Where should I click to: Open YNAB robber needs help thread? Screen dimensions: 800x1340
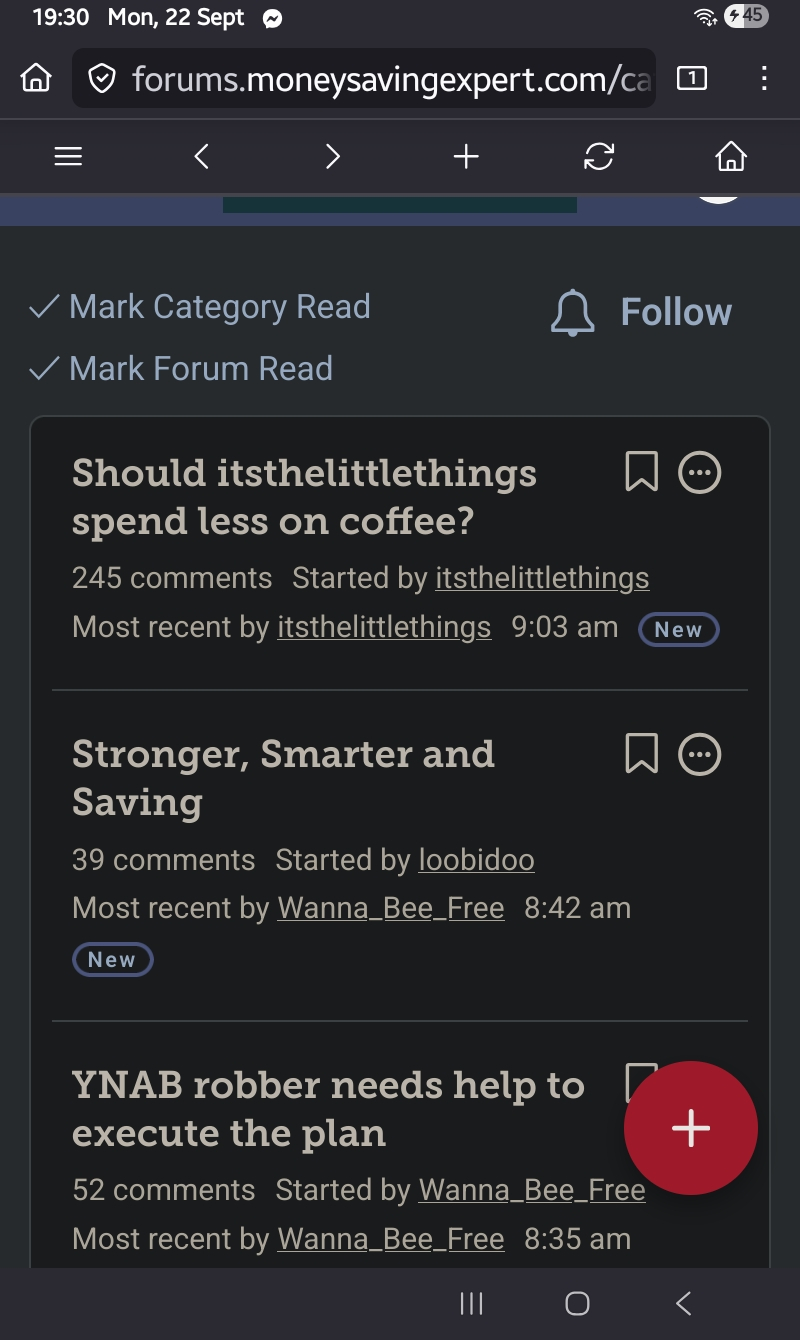(328, 1109)
